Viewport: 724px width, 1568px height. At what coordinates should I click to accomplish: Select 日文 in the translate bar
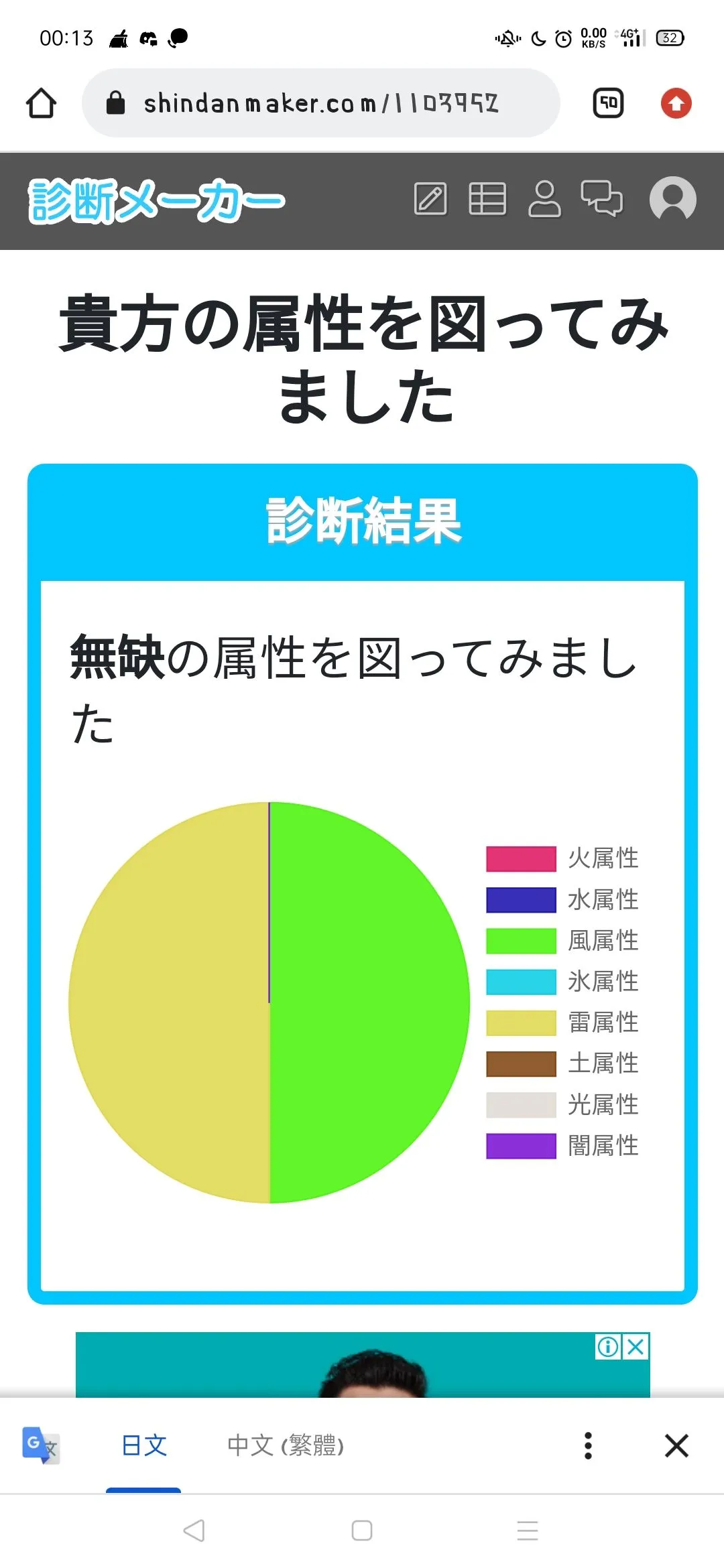143,1445
